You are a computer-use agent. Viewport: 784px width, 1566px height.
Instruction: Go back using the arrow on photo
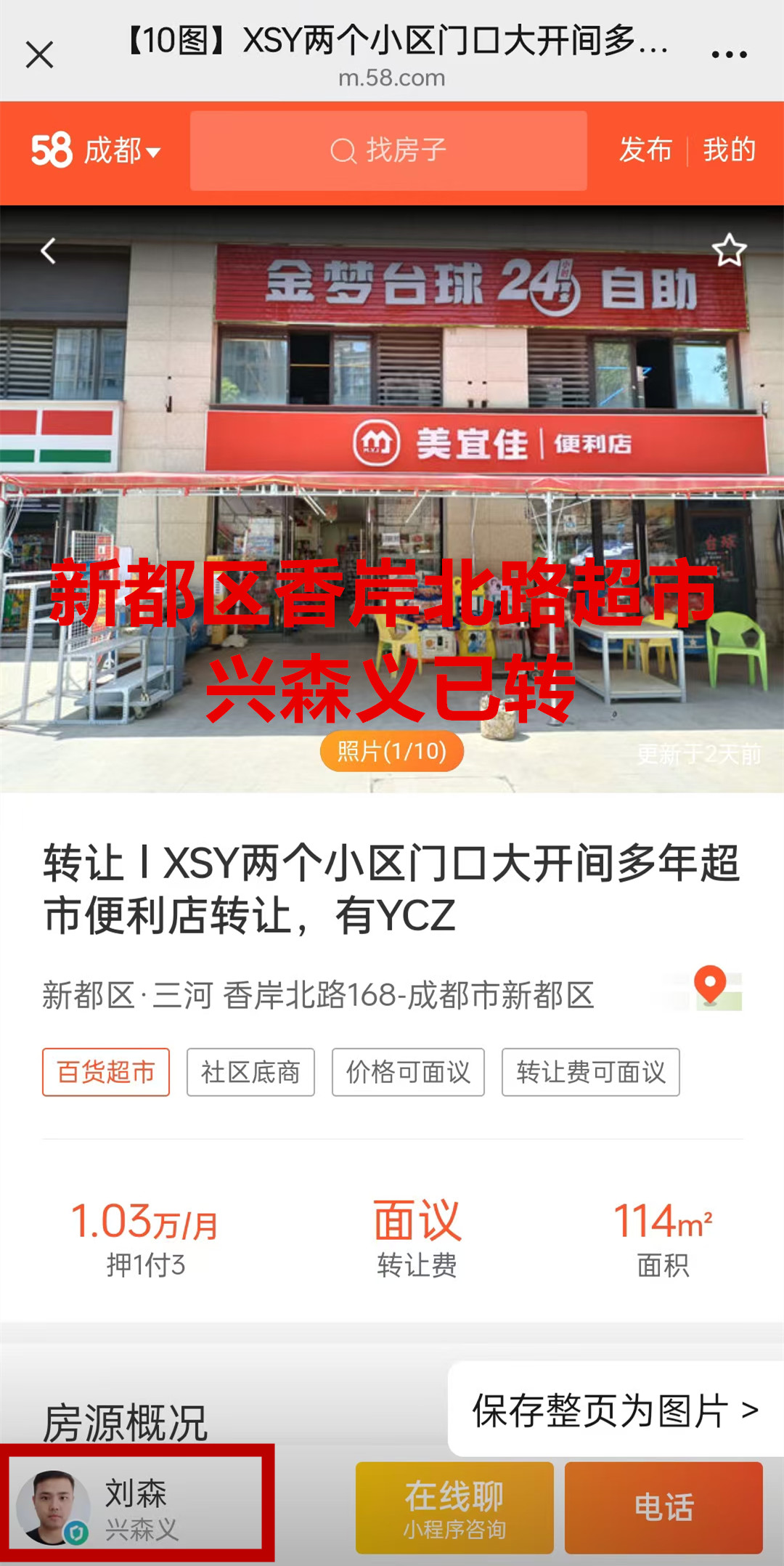[48, 251]
